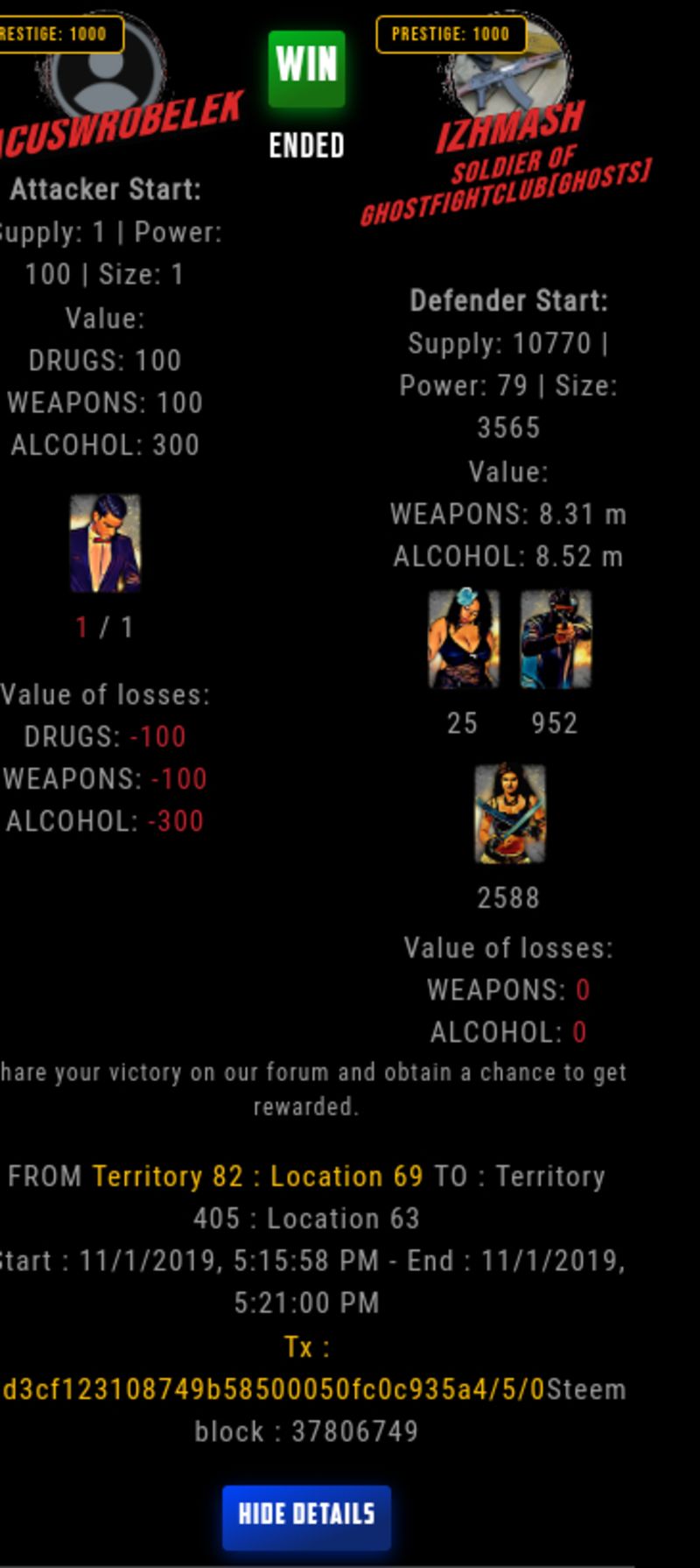The height and width of the screenshot is (1568, 700).
Task: Open the Tx transaction hash link
Action: point(274,1389)
